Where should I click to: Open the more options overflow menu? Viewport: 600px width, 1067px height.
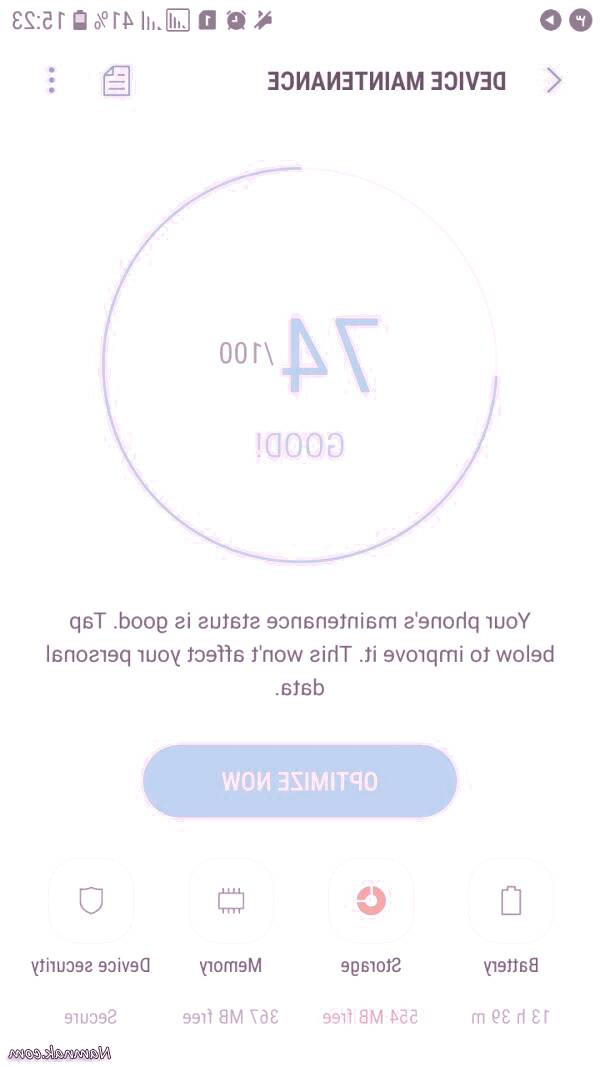[x=52, y=81]
